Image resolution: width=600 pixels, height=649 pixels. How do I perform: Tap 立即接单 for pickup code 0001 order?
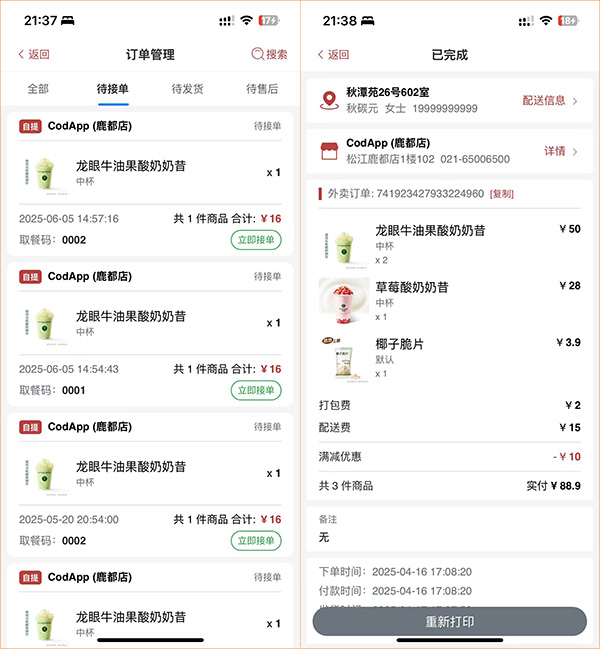pyautogui.click(x=256, y=390)
